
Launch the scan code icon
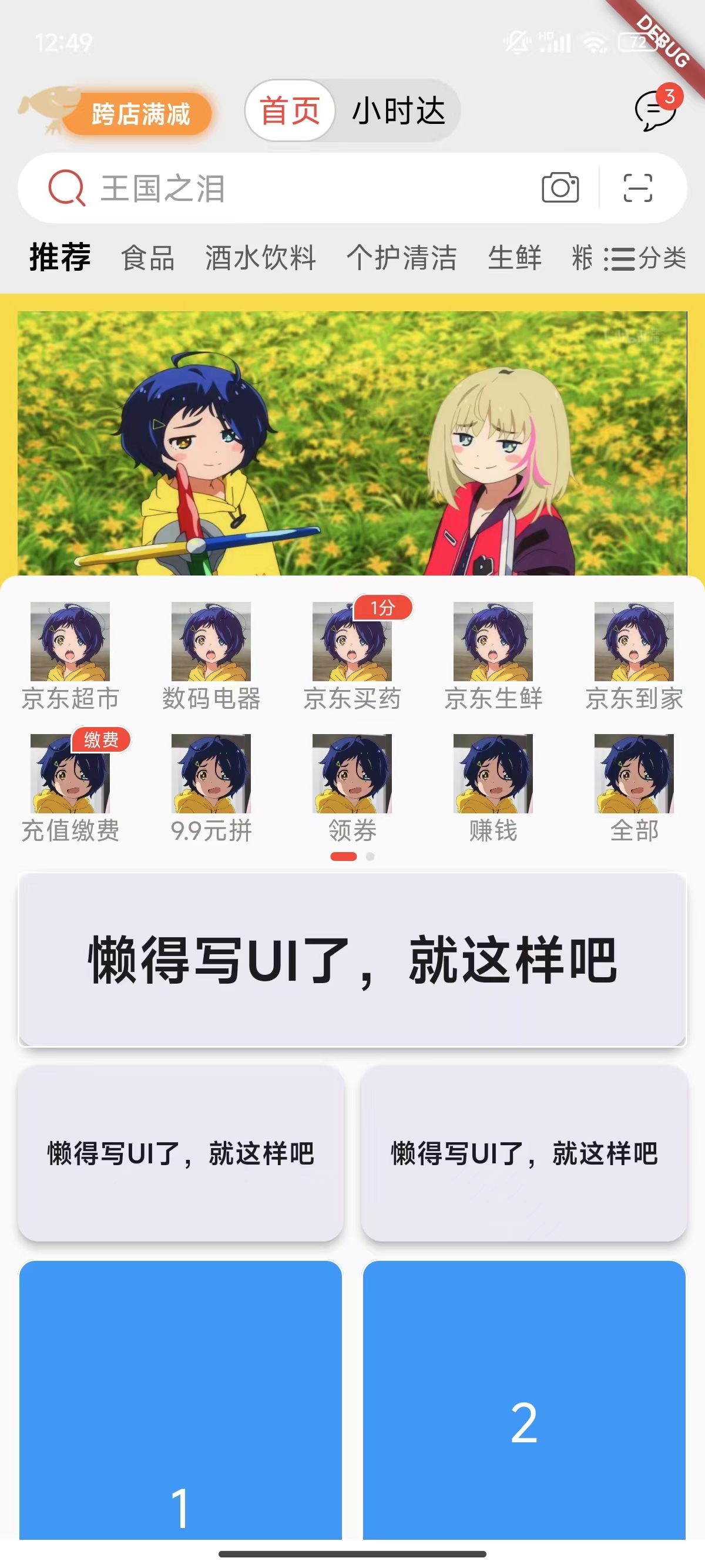[637, 187]
